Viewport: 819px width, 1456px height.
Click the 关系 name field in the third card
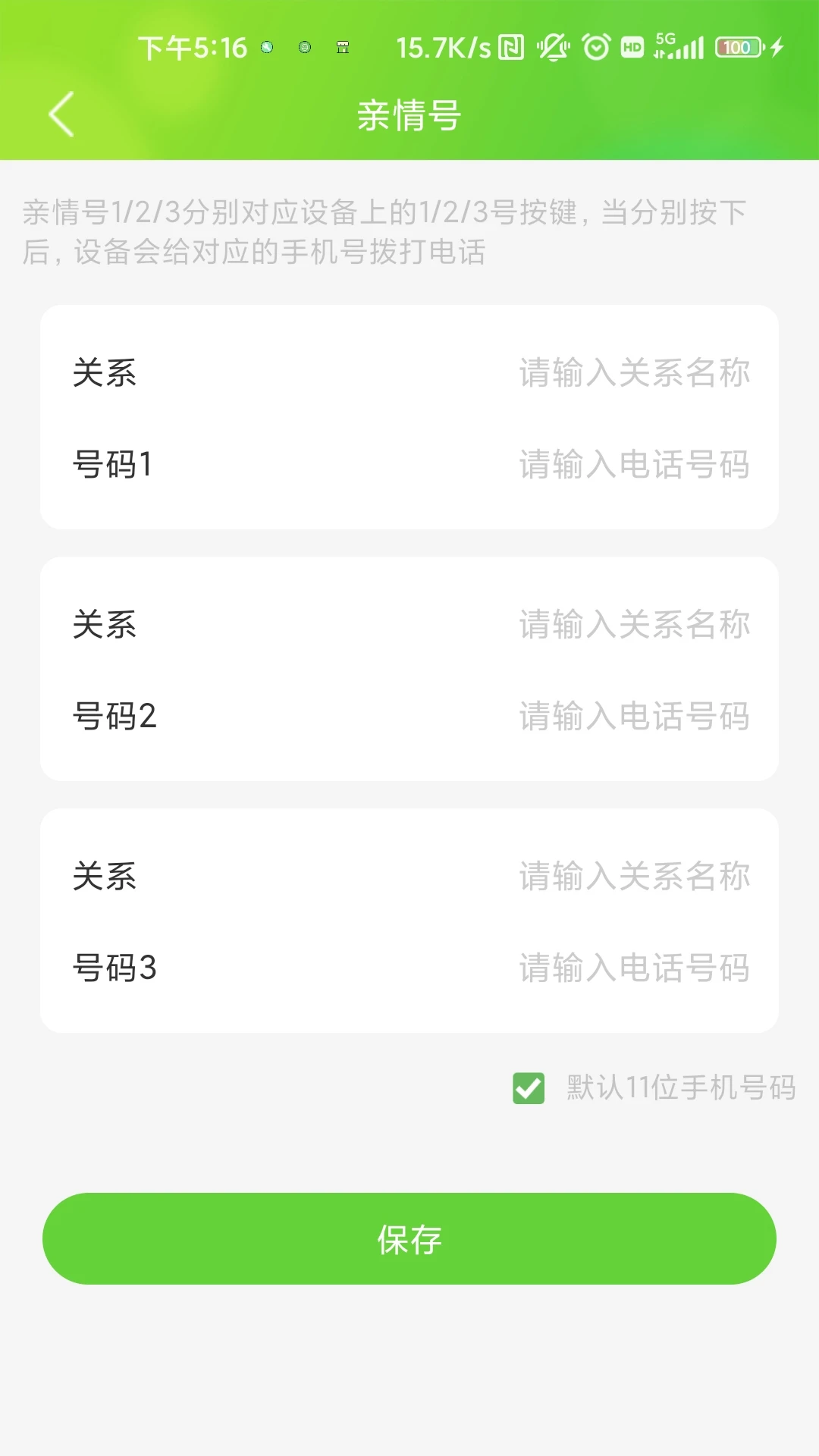pos(634,876)
